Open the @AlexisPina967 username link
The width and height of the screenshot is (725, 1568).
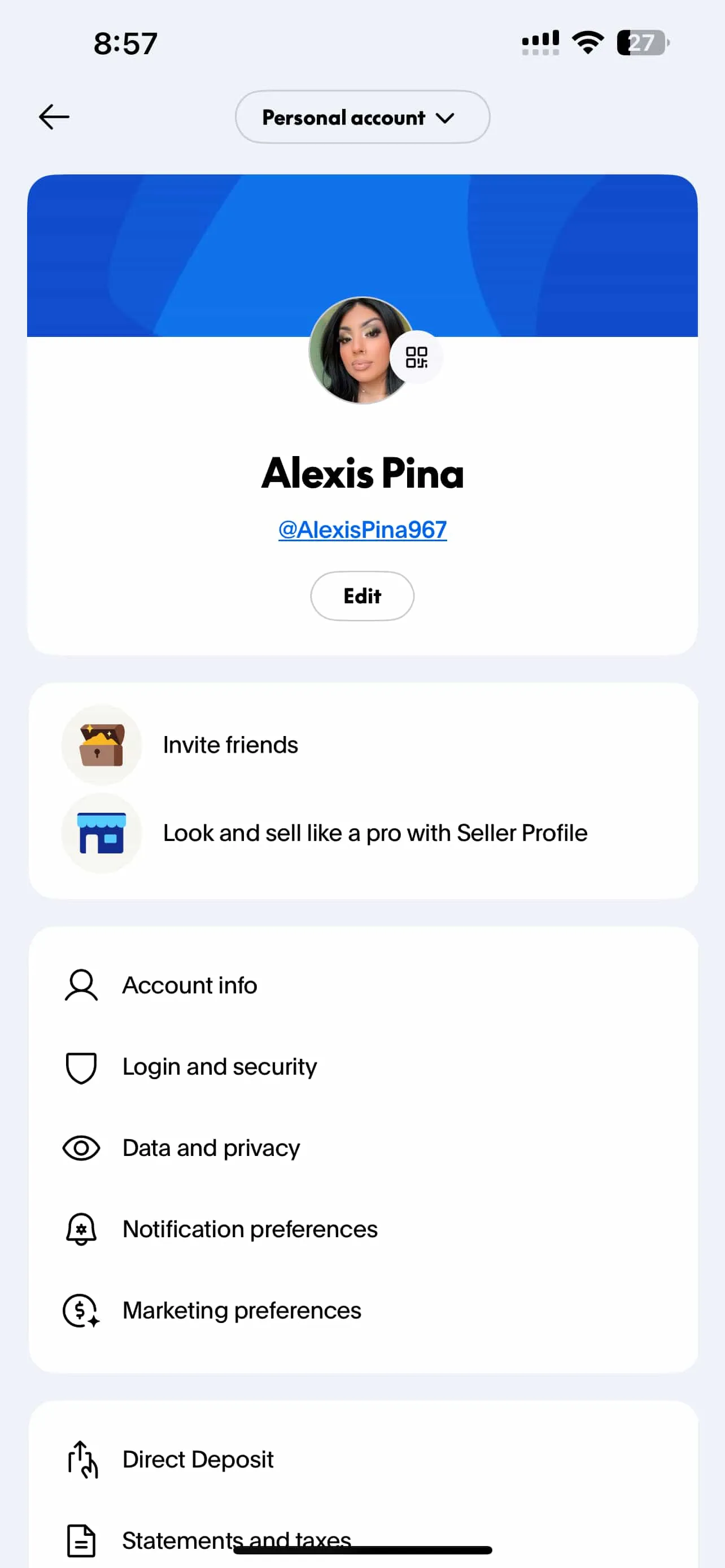tap(362, 529)
